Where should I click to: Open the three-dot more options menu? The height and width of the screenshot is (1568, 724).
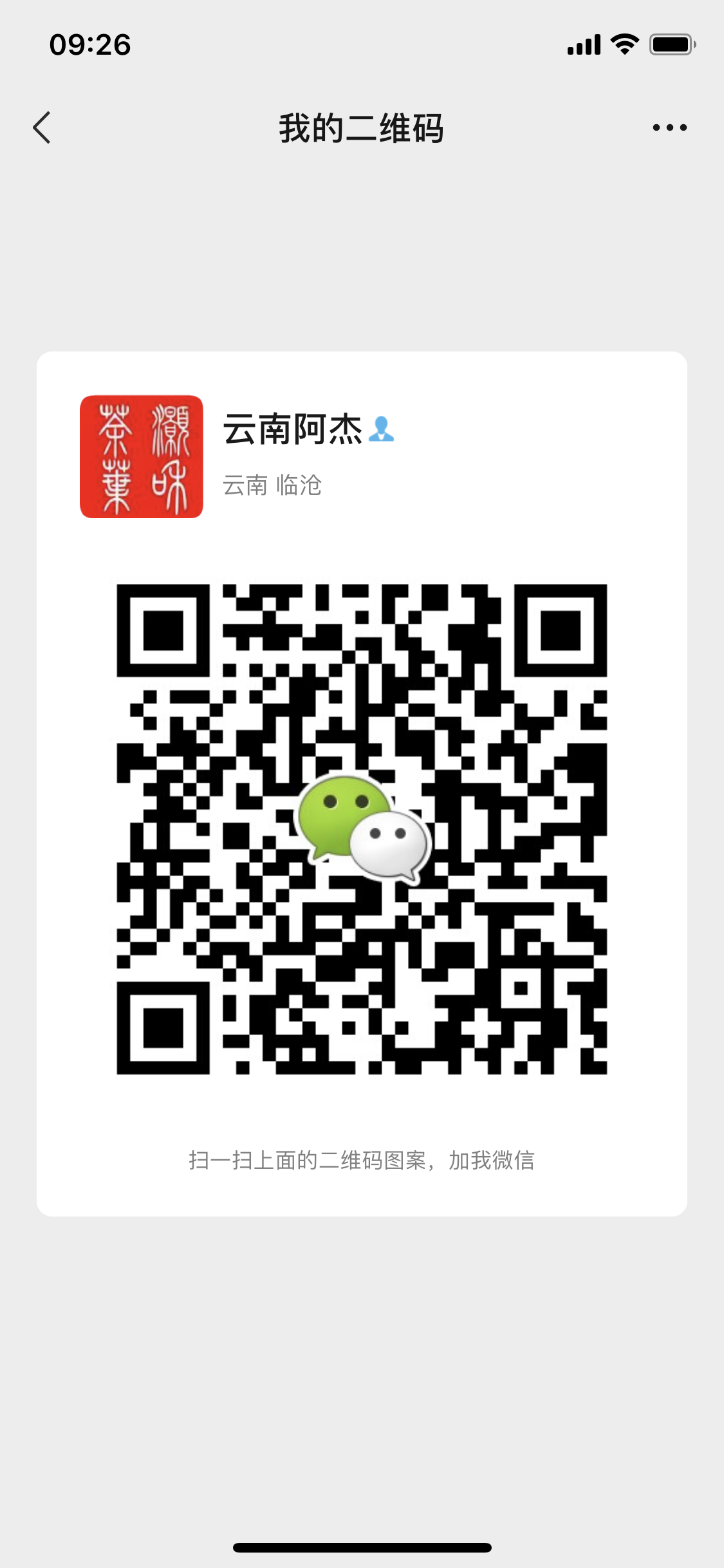669,127
